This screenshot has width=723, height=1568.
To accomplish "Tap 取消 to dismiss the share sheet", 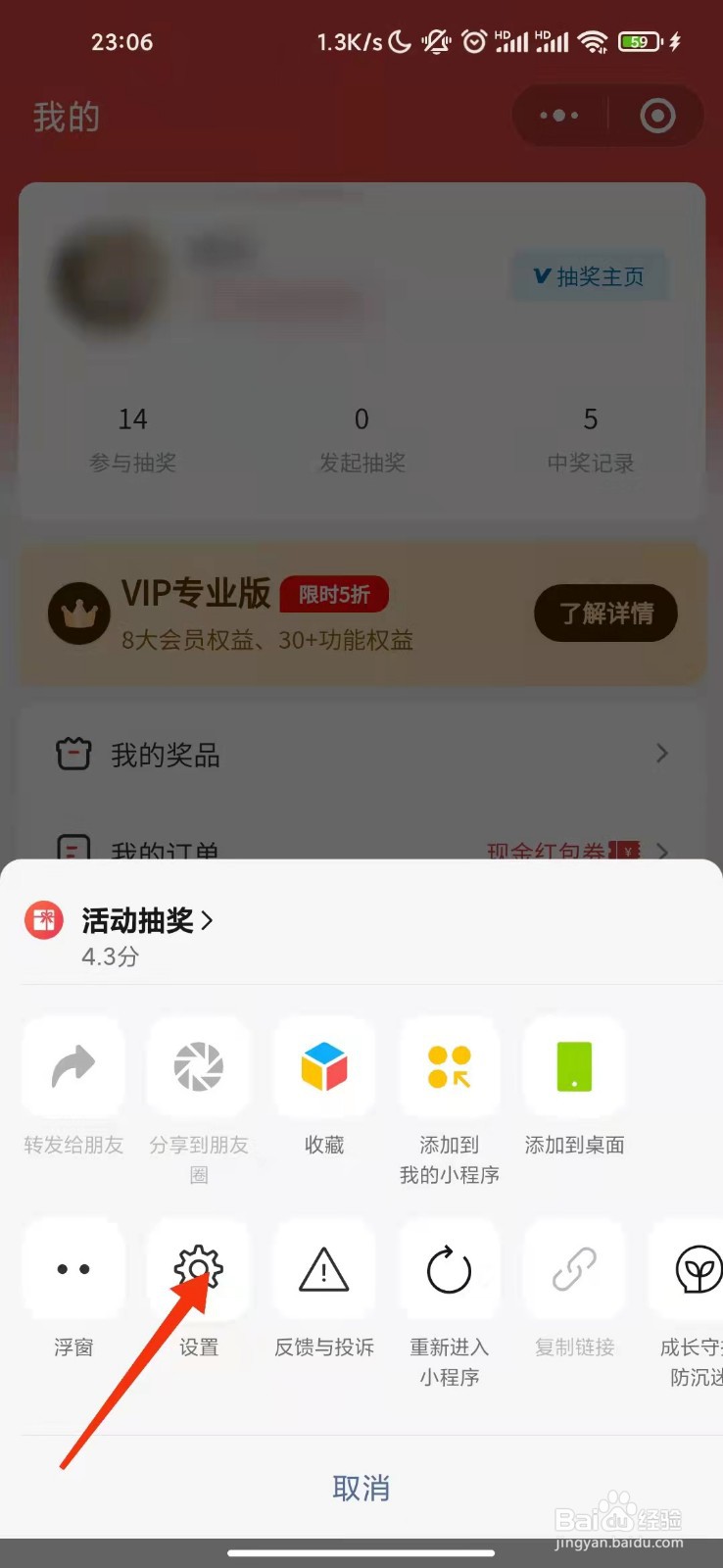I will 361,1488.
